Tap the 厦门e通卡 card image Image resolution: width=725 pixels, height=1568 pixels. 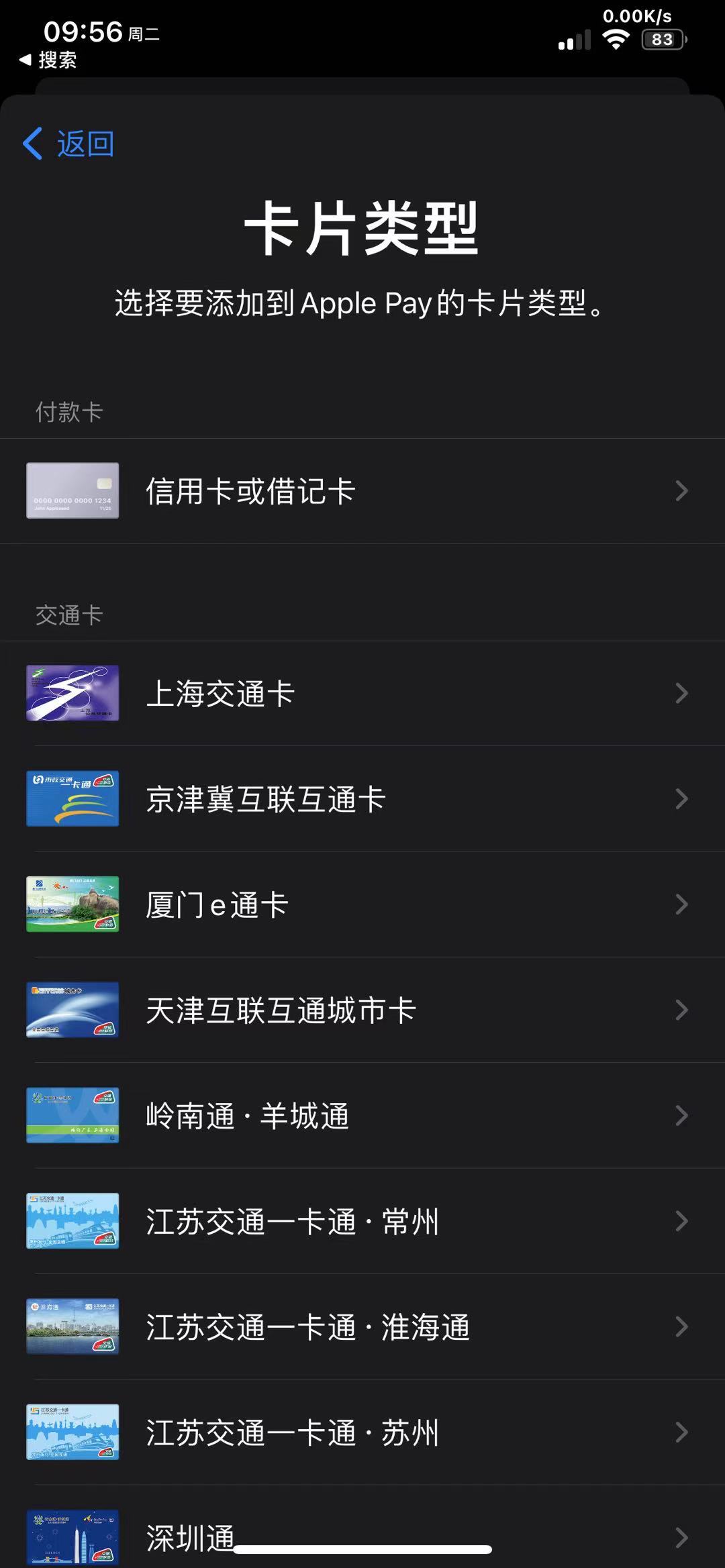[x=72, y=904]
